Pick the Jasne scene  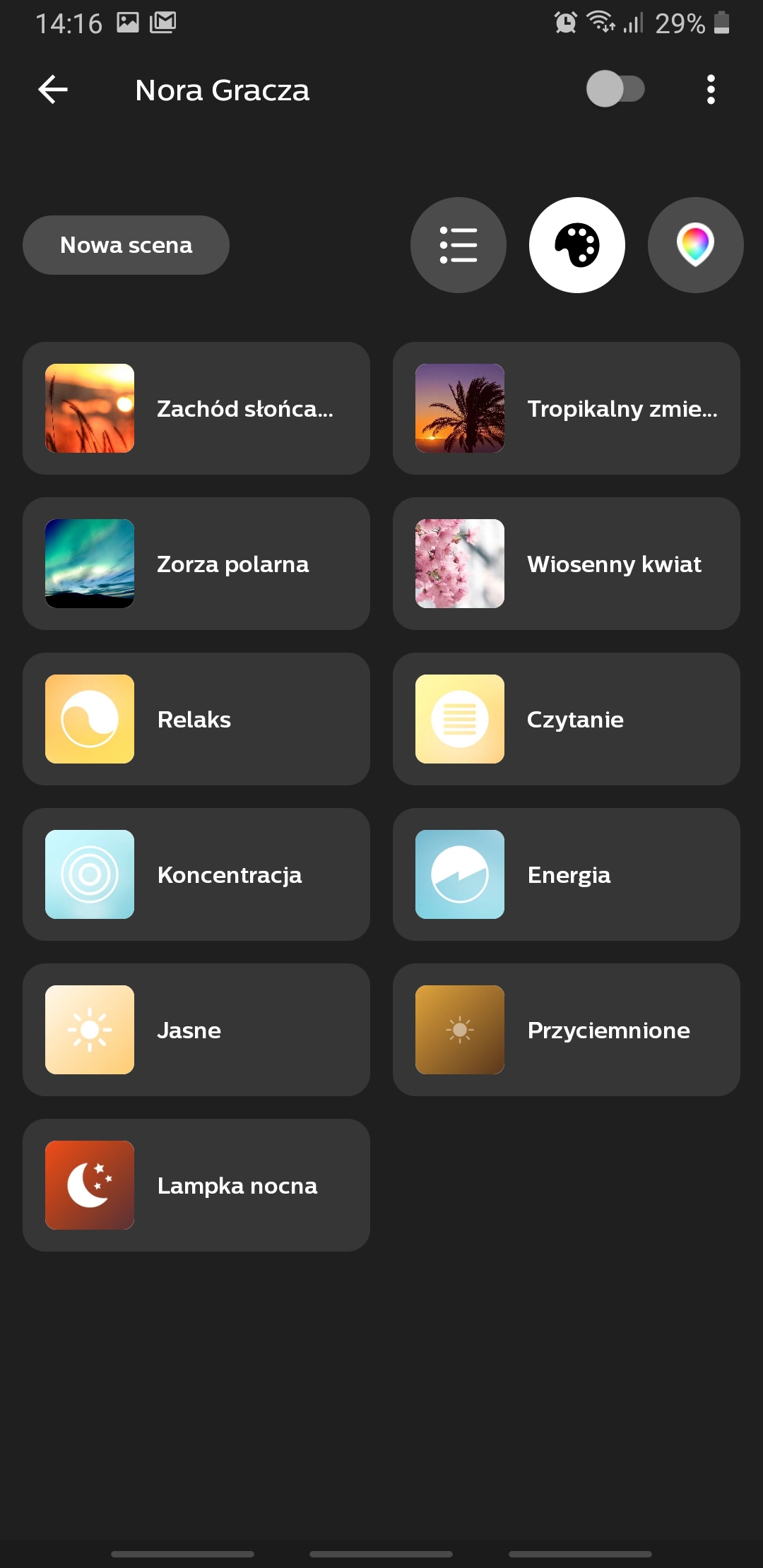coord(196,1030)
